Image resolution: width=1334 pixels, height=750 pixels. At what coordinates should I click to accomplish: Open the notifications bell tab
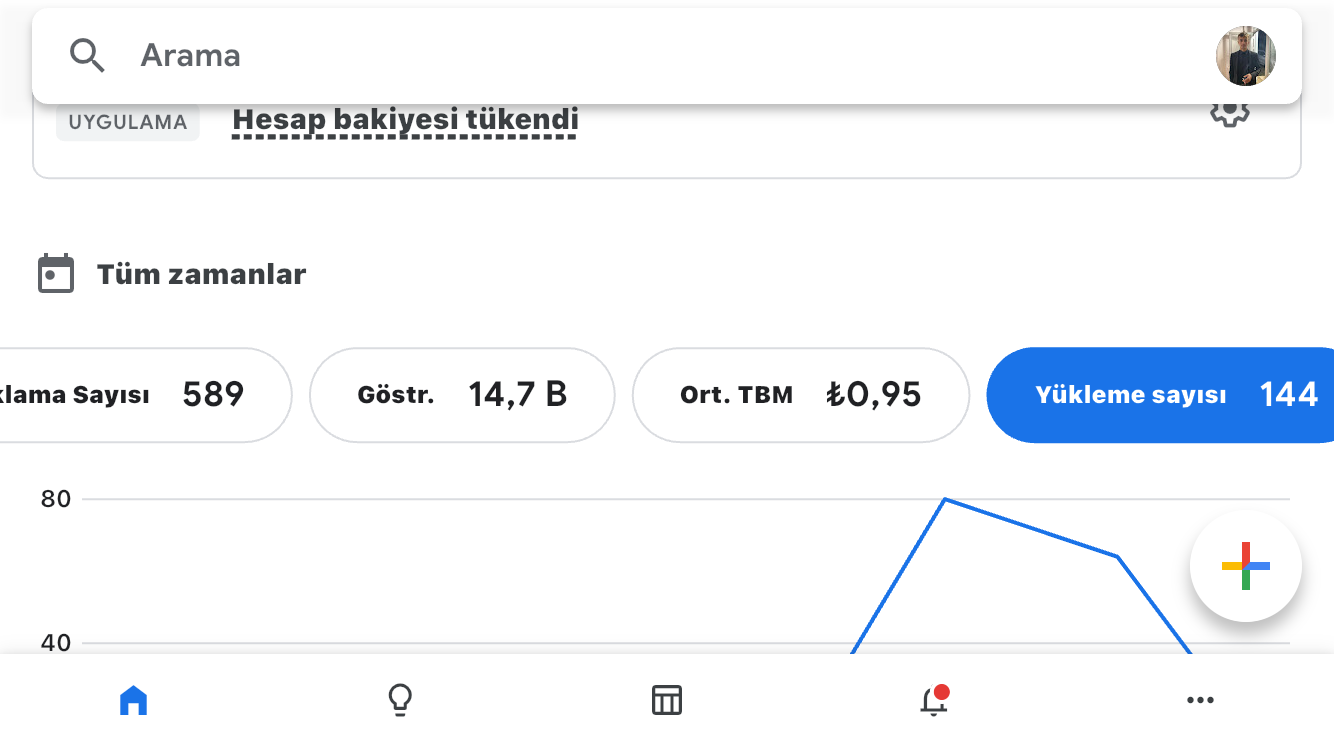tap(934, 700)
